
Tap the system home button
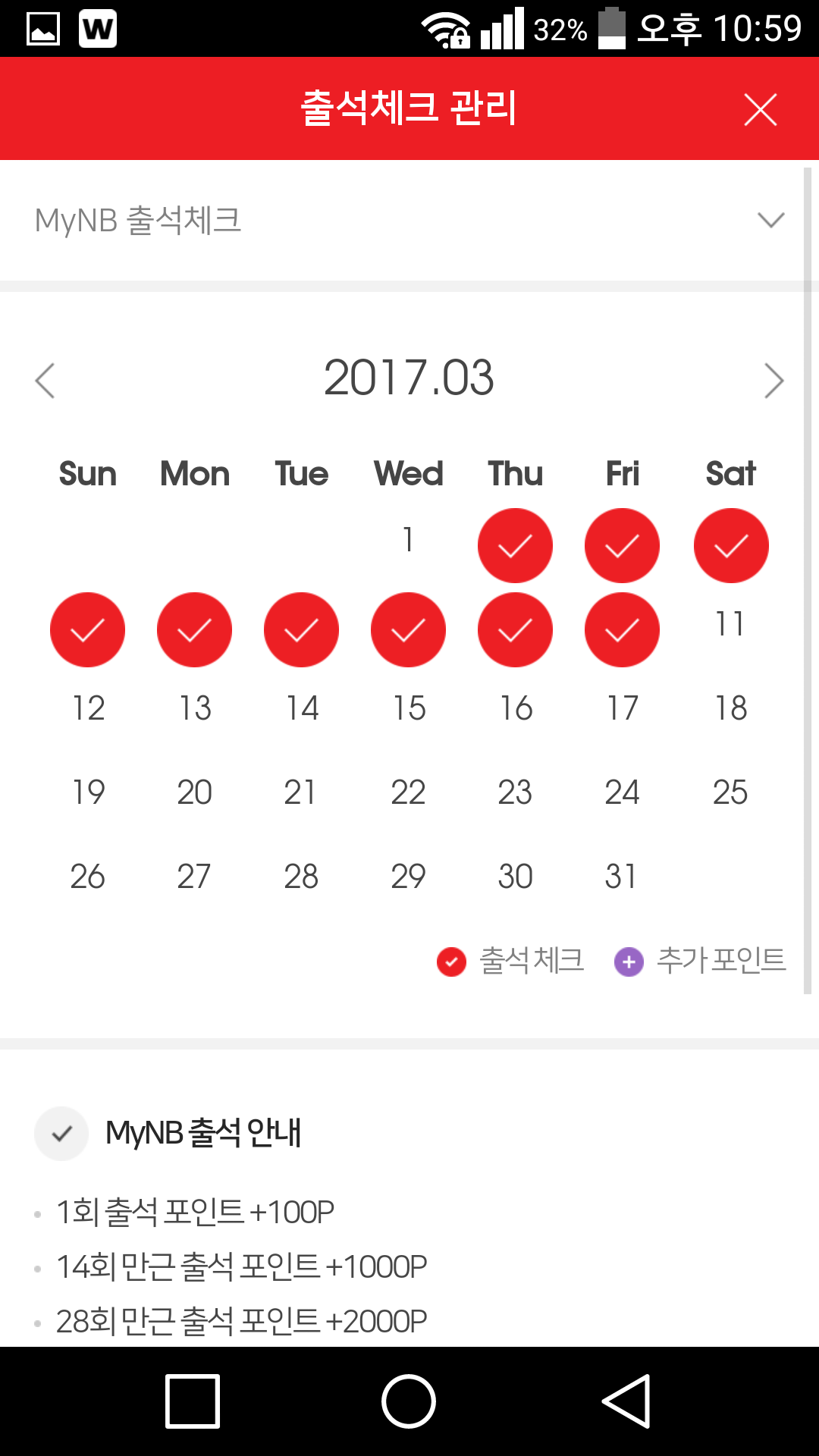(x=409, y=1401)
